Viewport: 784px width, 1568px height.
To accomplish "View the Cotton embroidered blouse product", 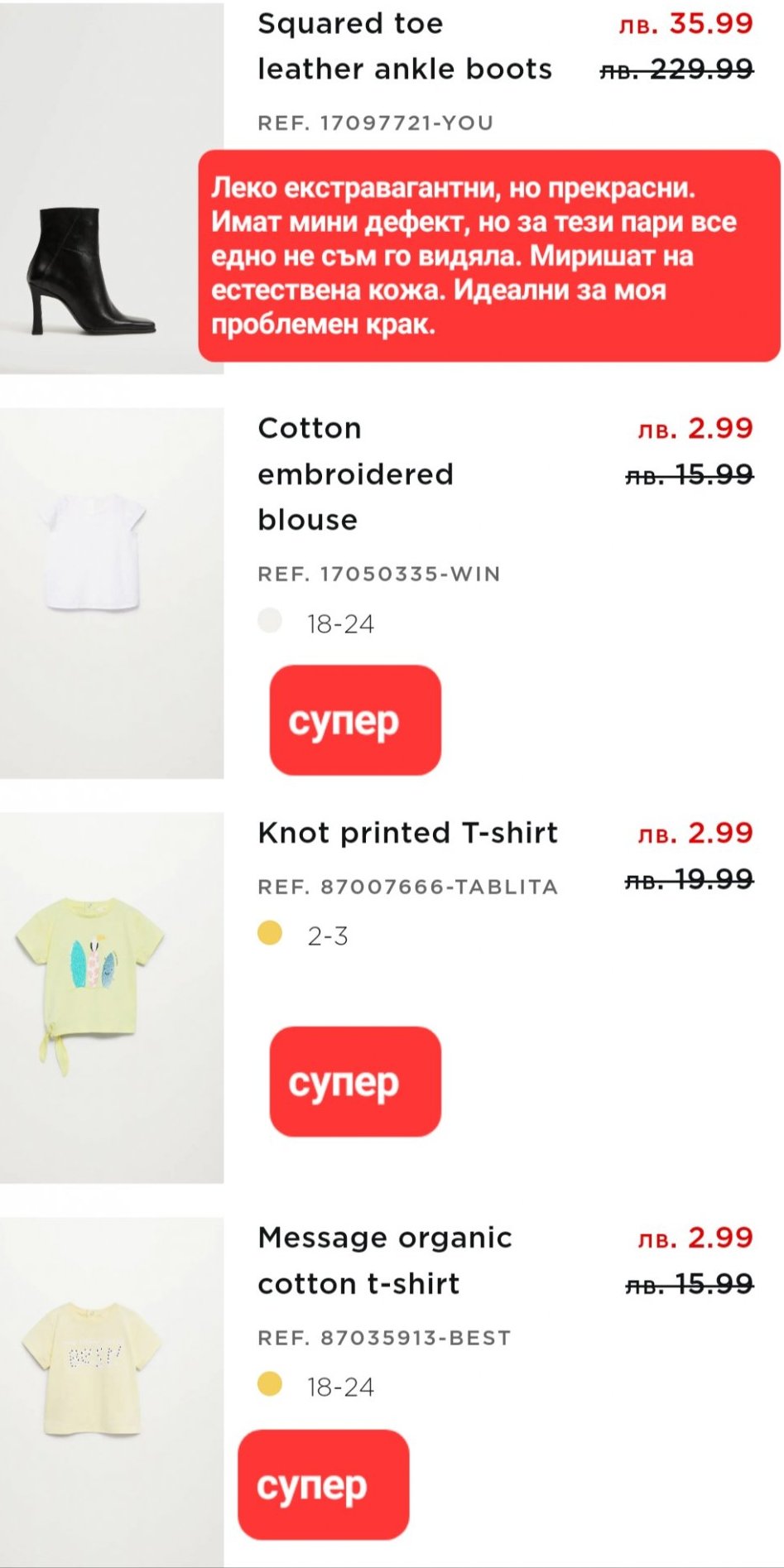I will pyautogui.click(x=355, y=474).
